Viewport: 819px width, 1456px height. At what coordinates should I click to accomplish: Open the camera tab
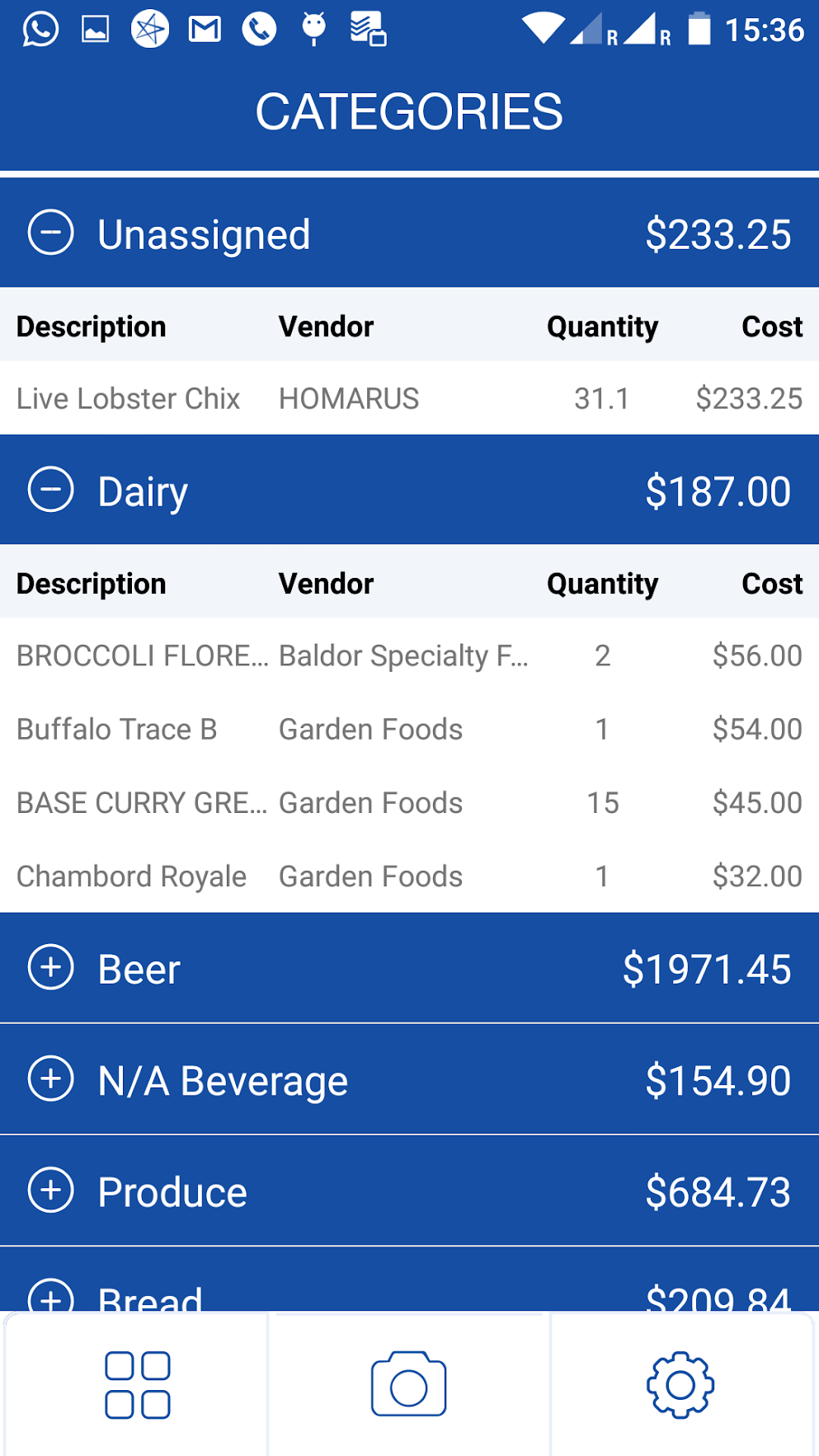(409, 1385)
